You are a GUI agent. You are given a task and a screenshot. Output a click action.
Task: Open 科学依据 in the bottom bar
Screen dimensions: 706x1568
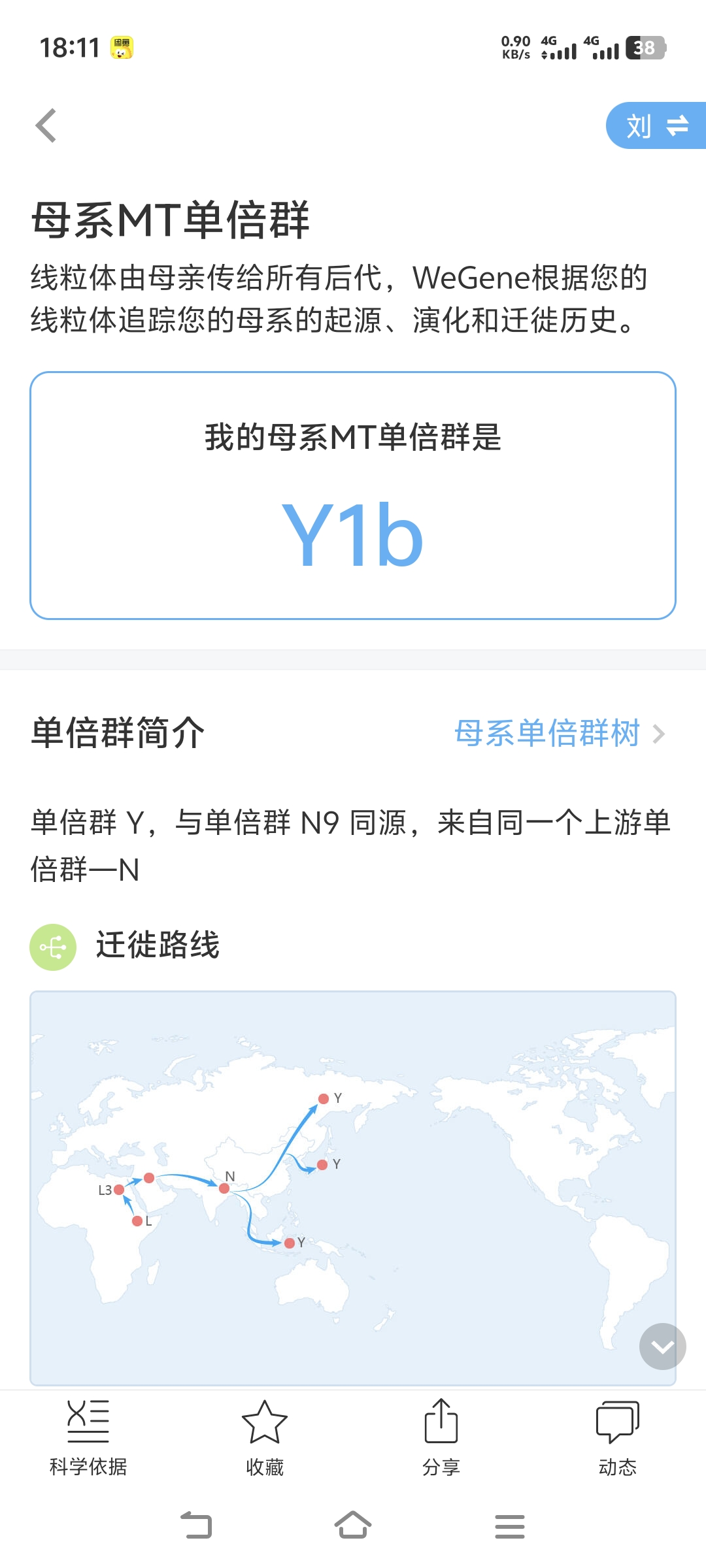pos(88,1438)
